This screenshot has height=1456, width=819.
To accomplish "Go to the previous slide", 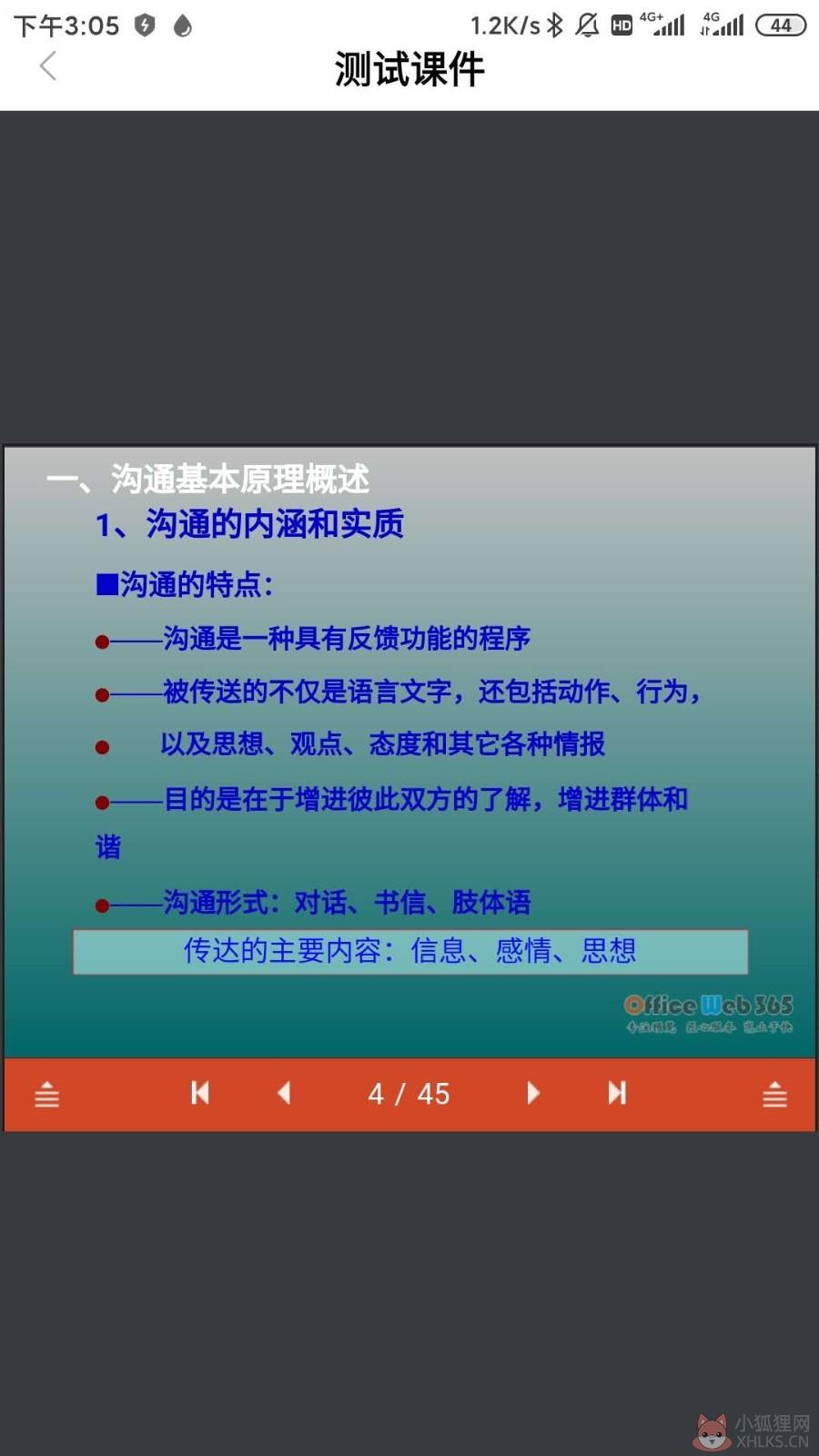I will 284,1093.
